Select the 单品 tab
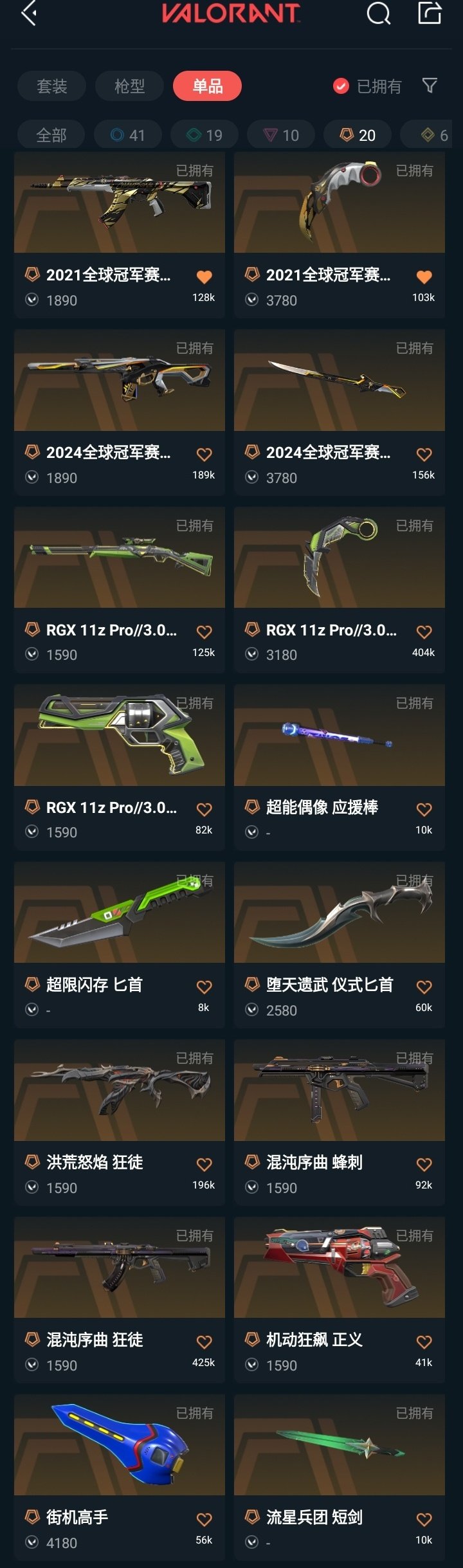 pyautogui.click(x=207, y=86)
